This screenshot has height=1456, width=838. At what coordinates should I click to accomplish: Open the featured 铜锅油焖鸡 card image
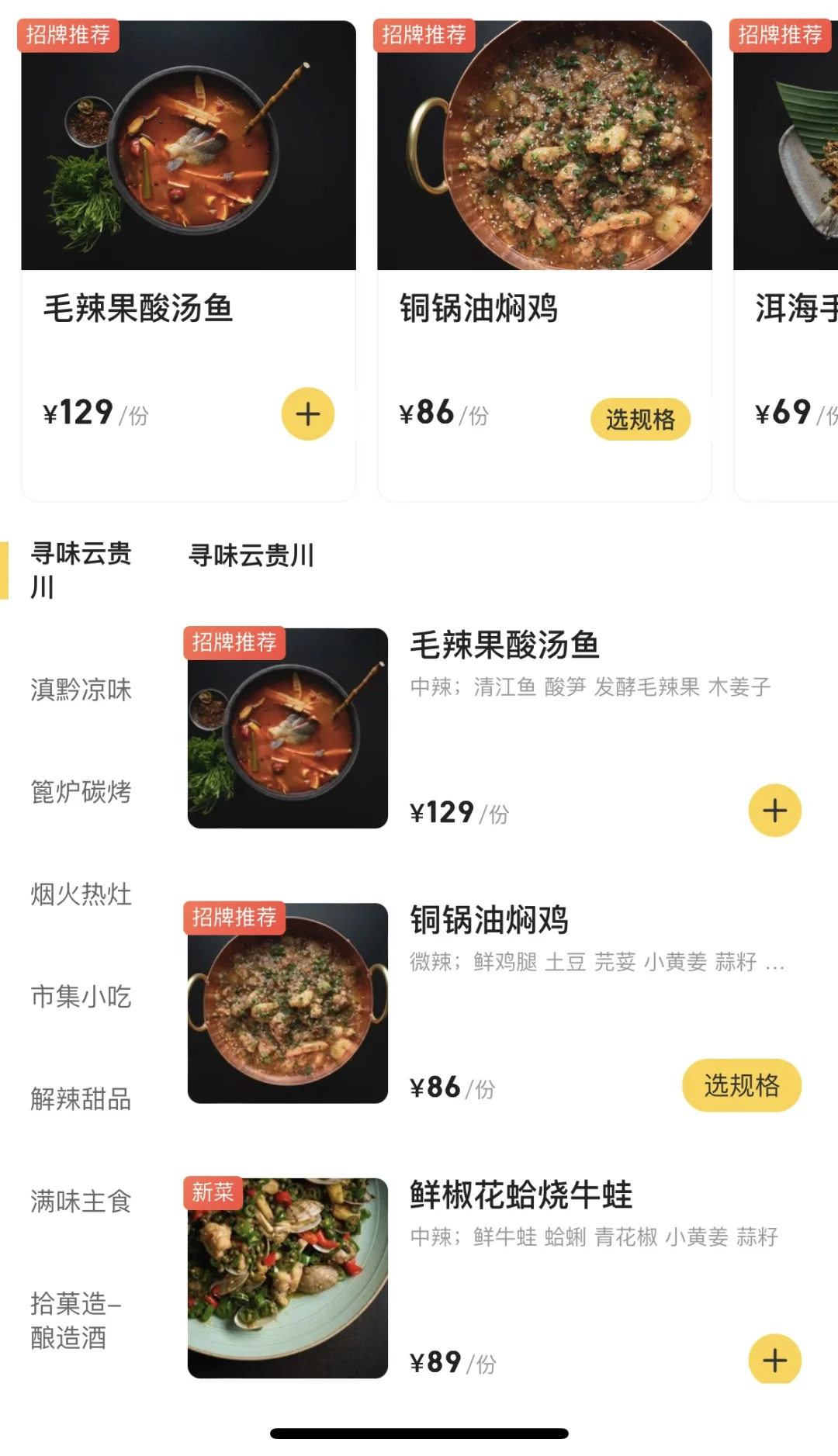(545, 146)
